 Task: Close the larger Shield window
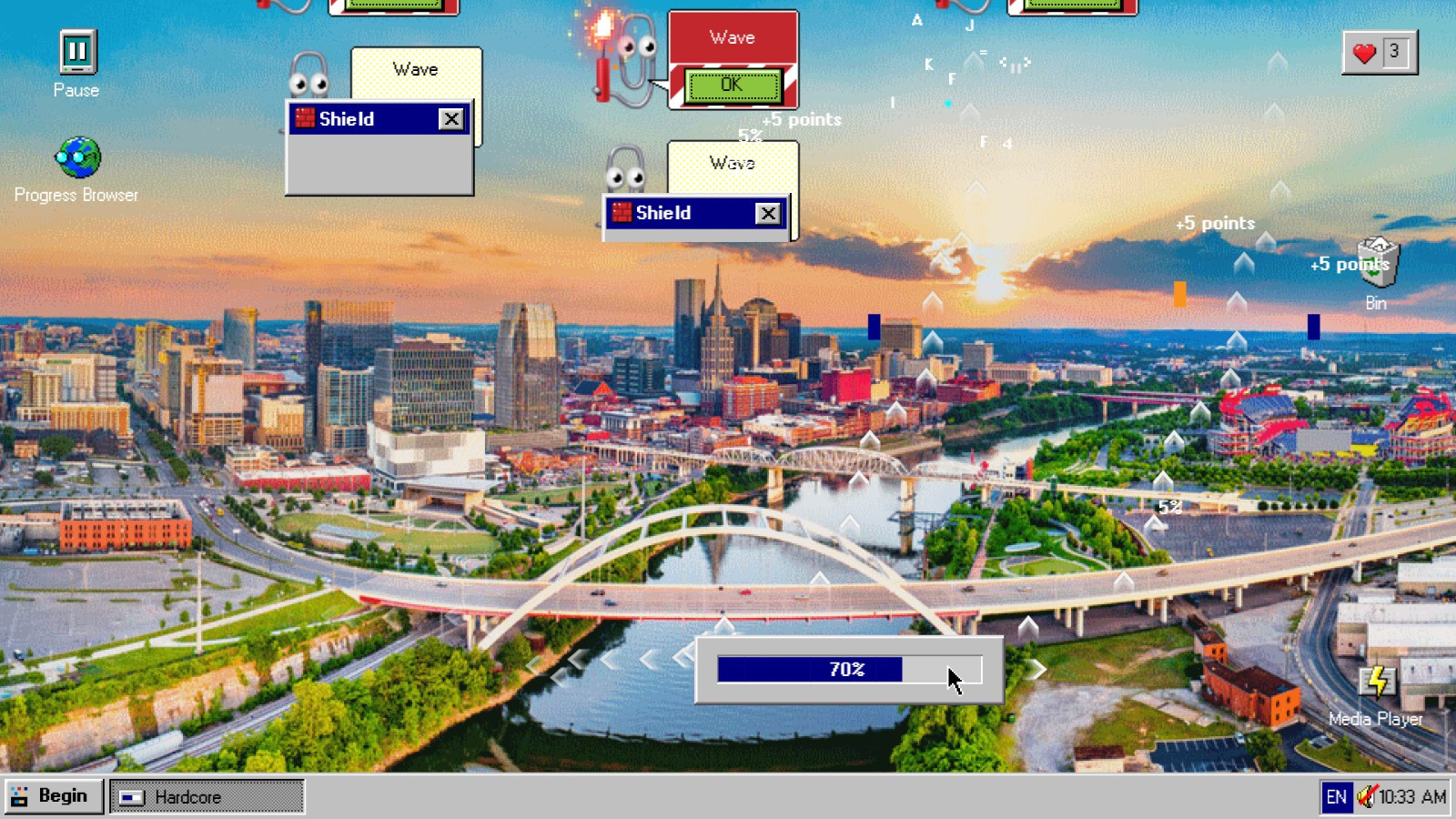tap(451, 119)
